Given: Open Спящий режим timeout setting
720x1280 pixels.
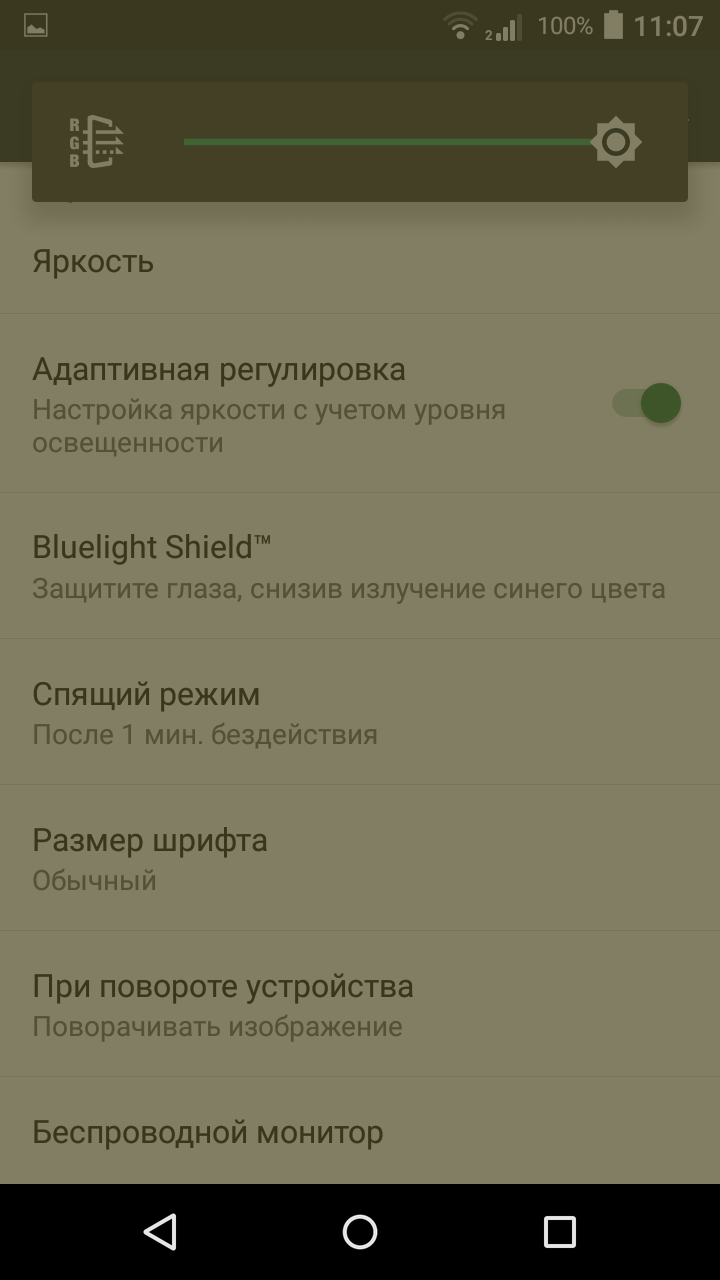Looking at the screenshot, I should pyautogui.click(x=360, y=712).
